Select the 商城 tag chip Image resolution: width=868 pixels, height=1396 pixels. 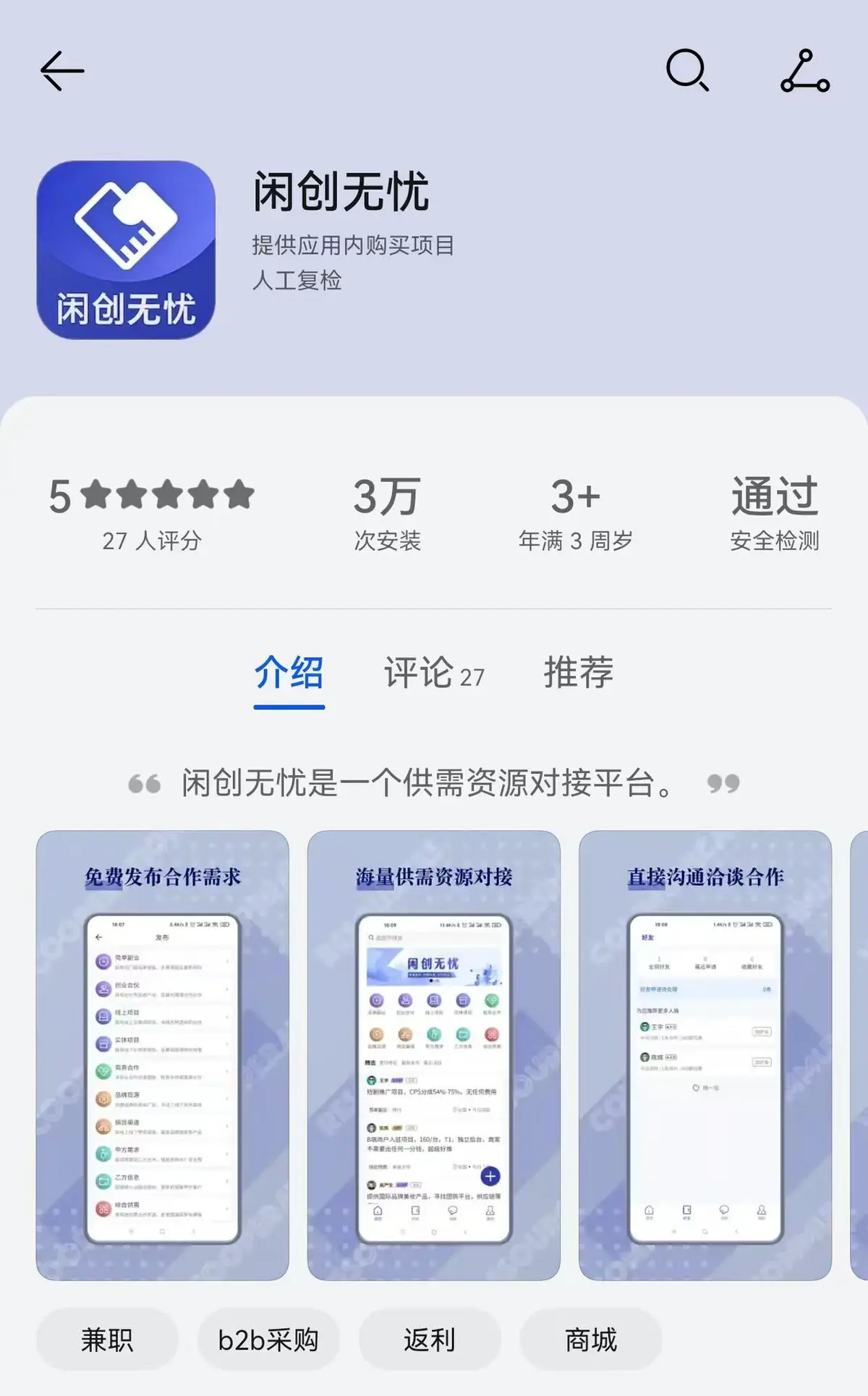click(591, 1340)
